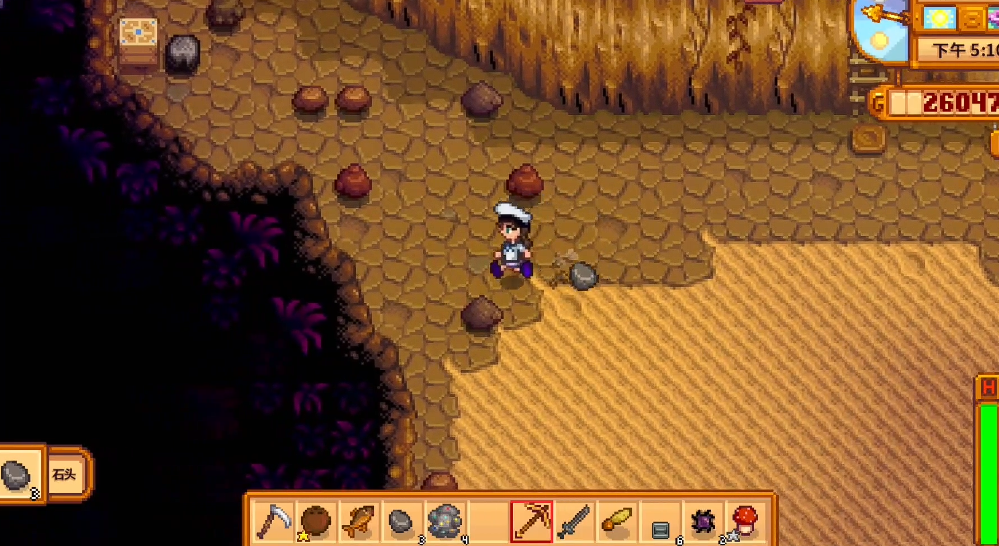This screenshot has width=999, height=546.
Task: Tap the empty toolbar slot
Action: (x=487, y=521)
